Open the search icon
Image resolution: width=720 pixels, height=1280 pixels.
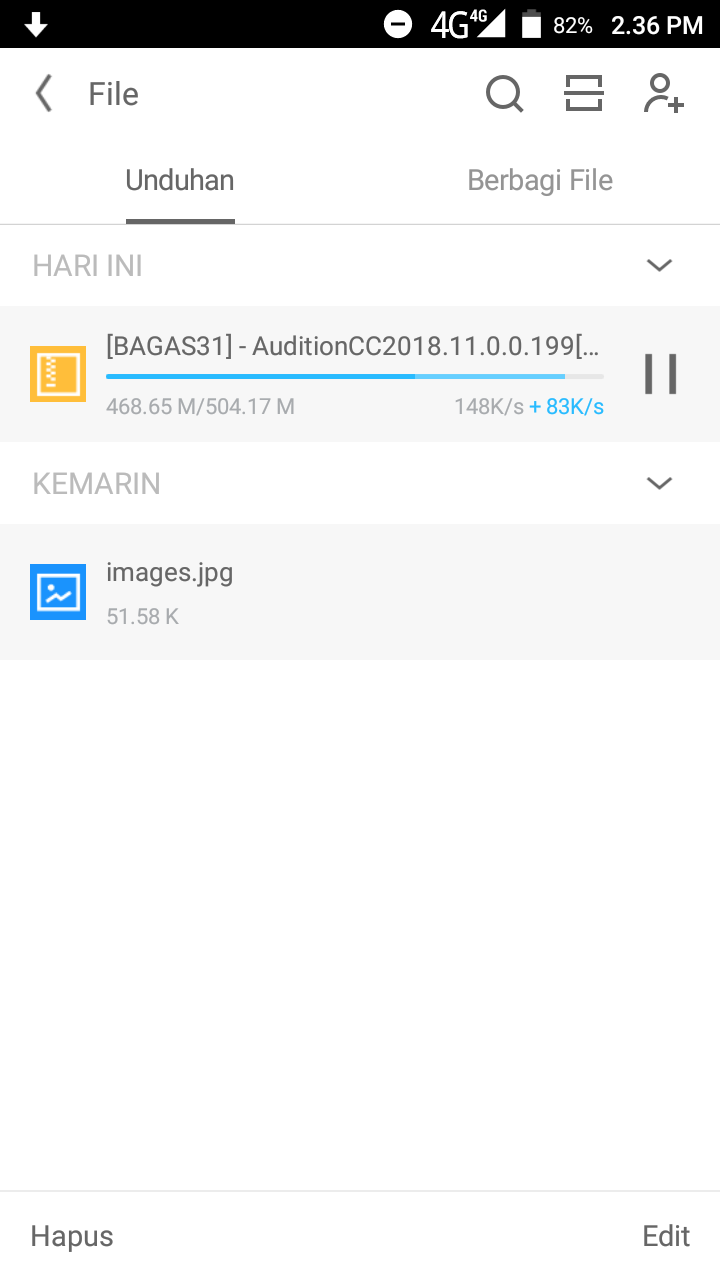tap(504, 94)
